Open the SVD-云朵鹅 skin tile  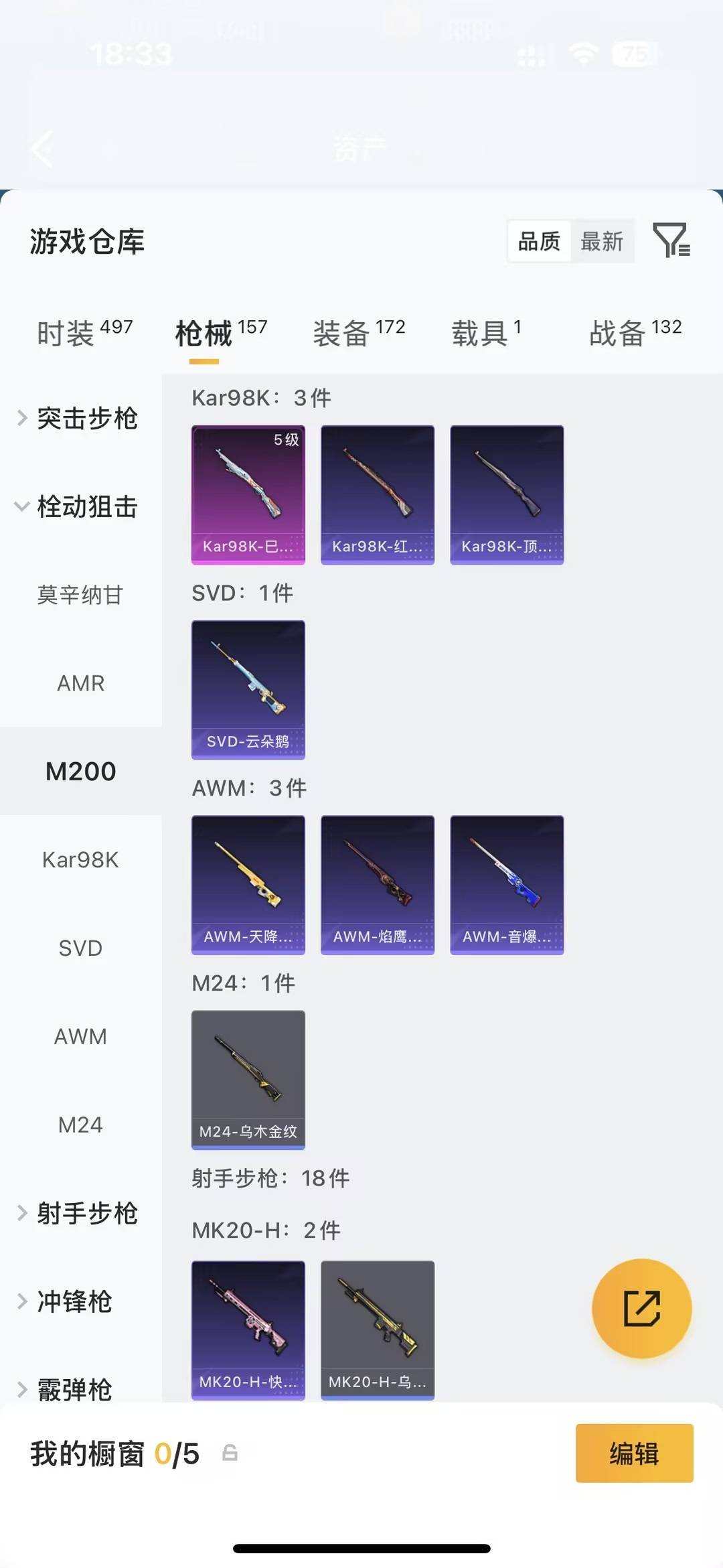[248, 690]
